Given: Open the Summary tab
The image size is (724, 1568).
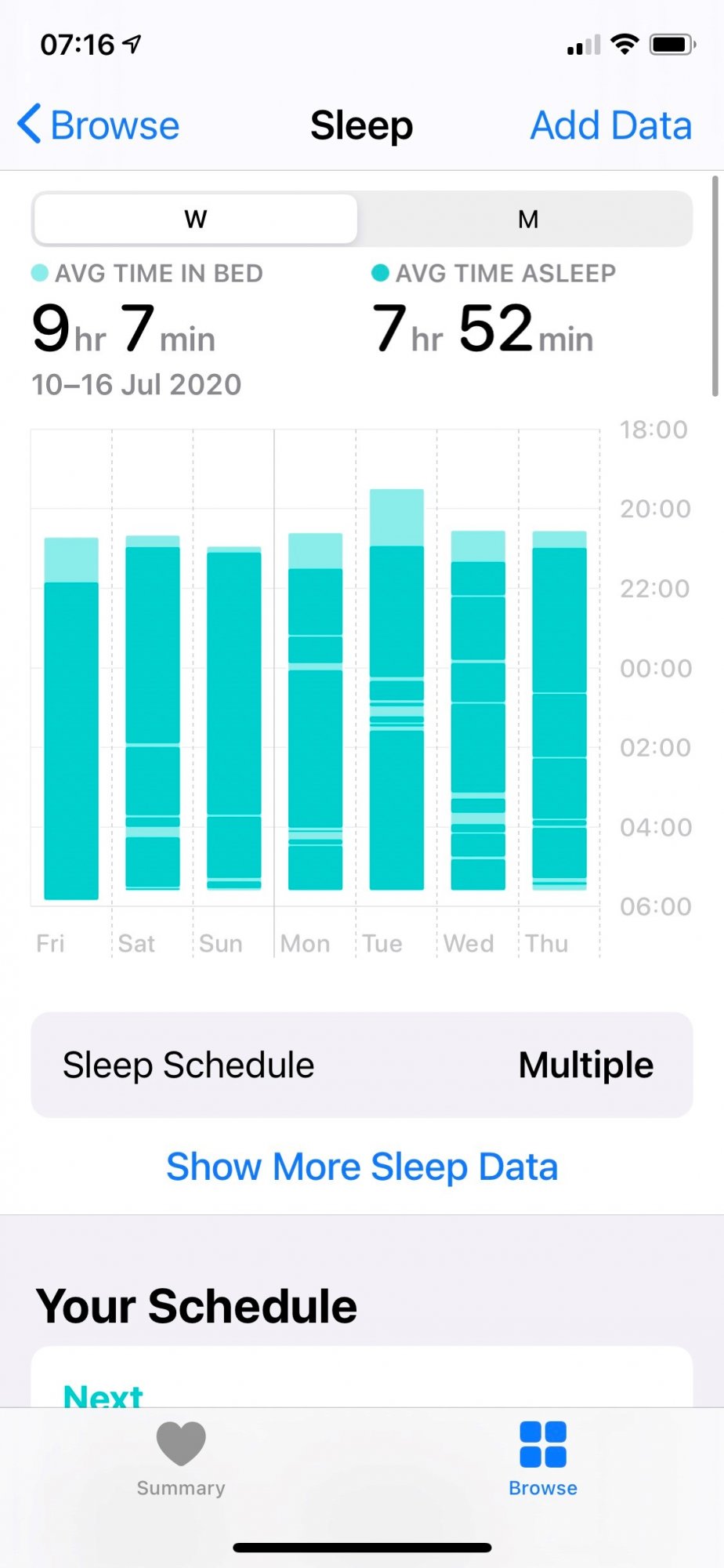Looking at the screenshot, I should pyautogui.click(x=181, y=1459).
